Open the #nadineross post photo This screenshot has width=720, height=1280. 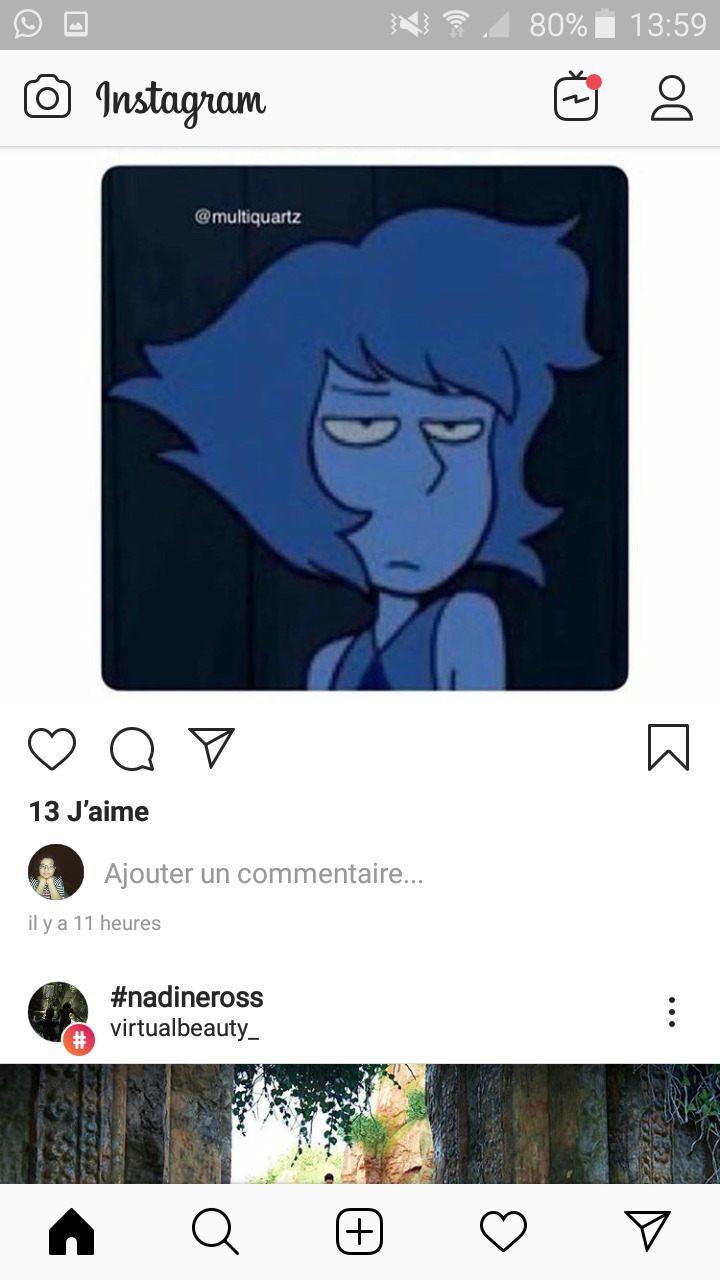click(360, 1123)
